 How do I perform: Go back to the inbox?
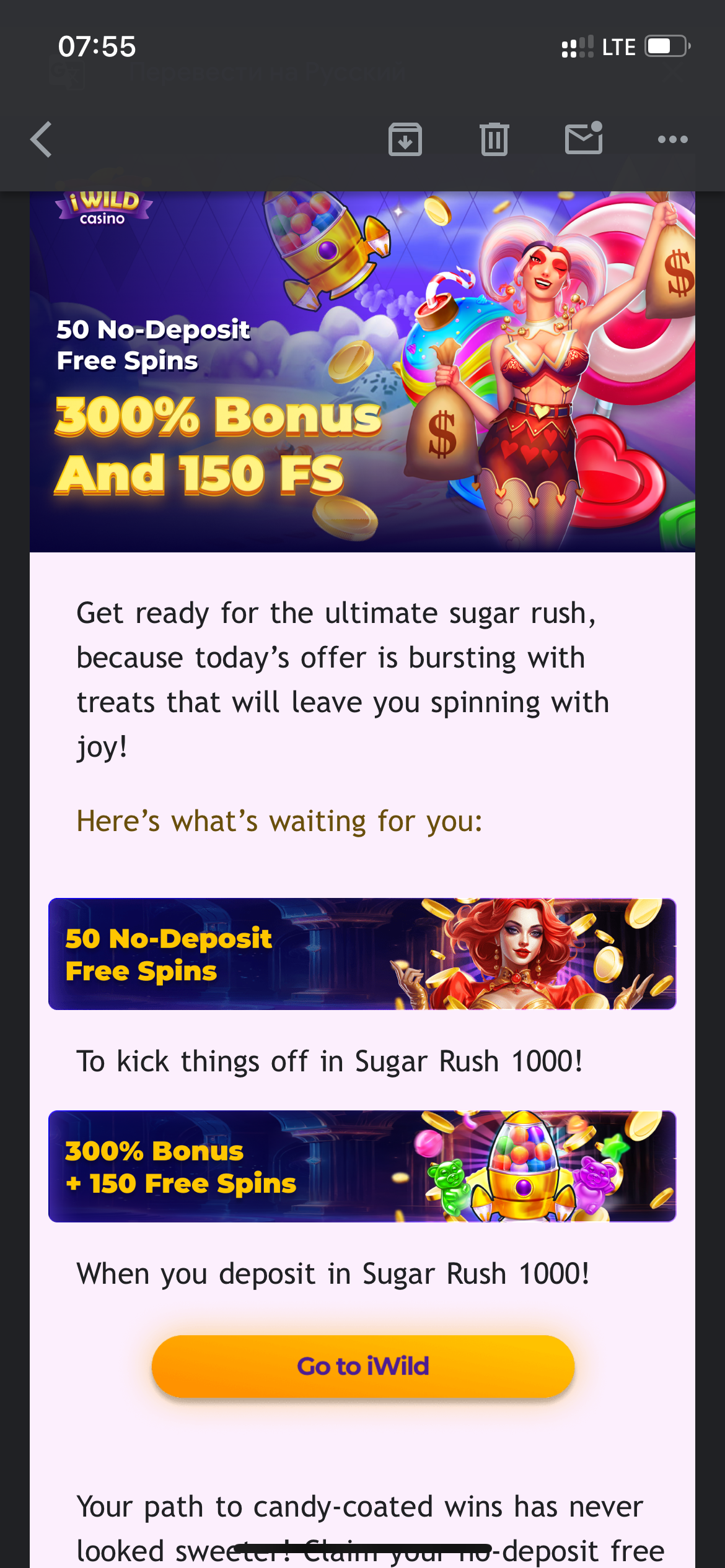42,139
